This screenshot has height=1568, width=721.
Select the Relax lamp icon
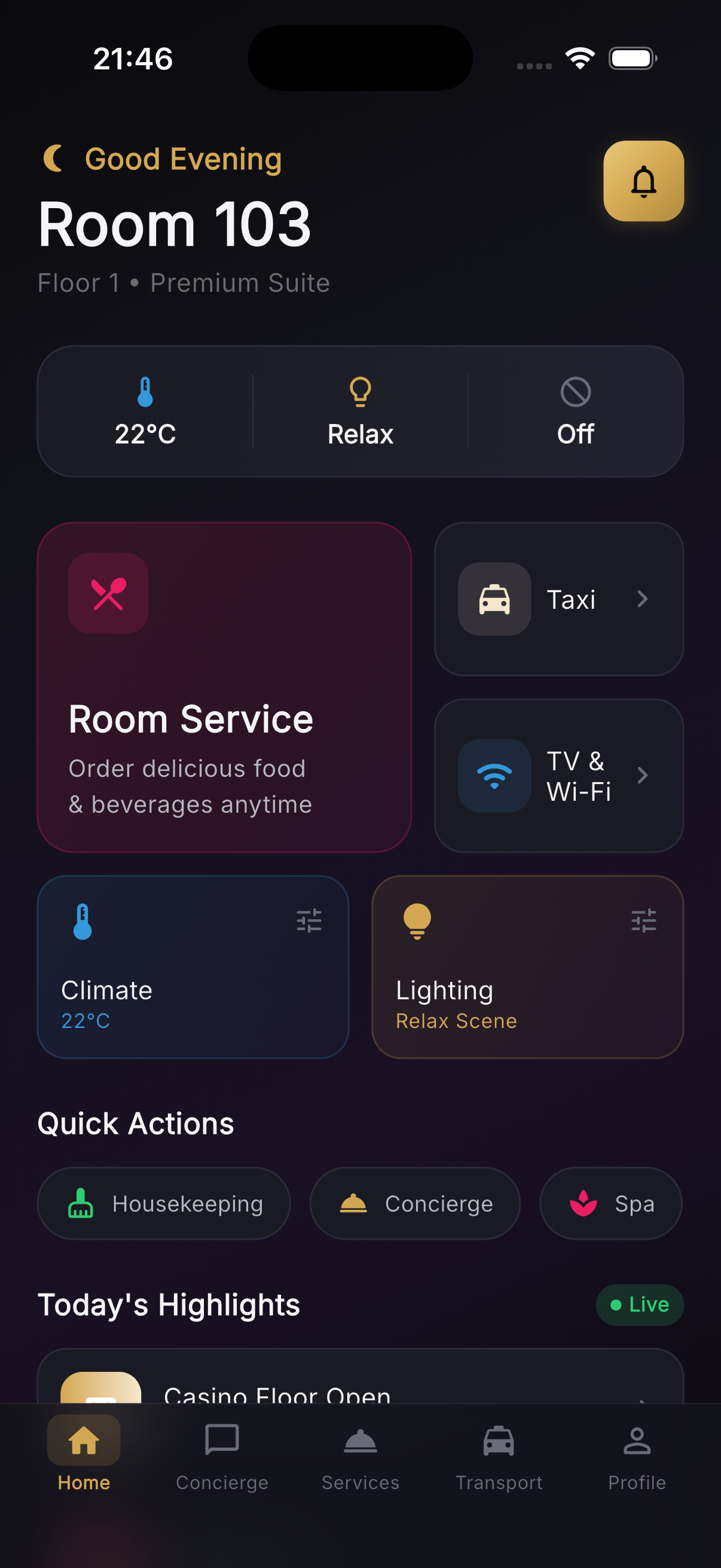click(360, 393)
